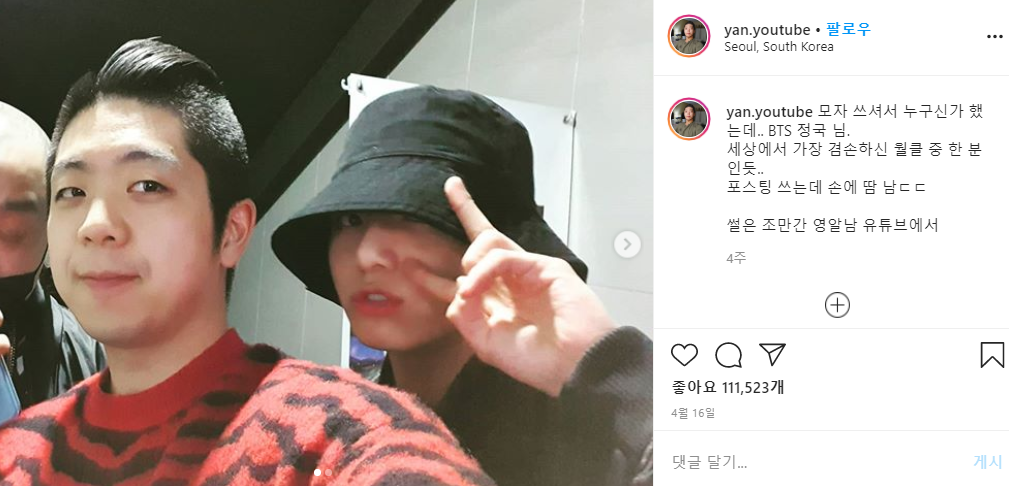Post the comment with 게시 button
Image resolution: width=1009 pixels, height=486 pixels.
(x=987, y=462)
